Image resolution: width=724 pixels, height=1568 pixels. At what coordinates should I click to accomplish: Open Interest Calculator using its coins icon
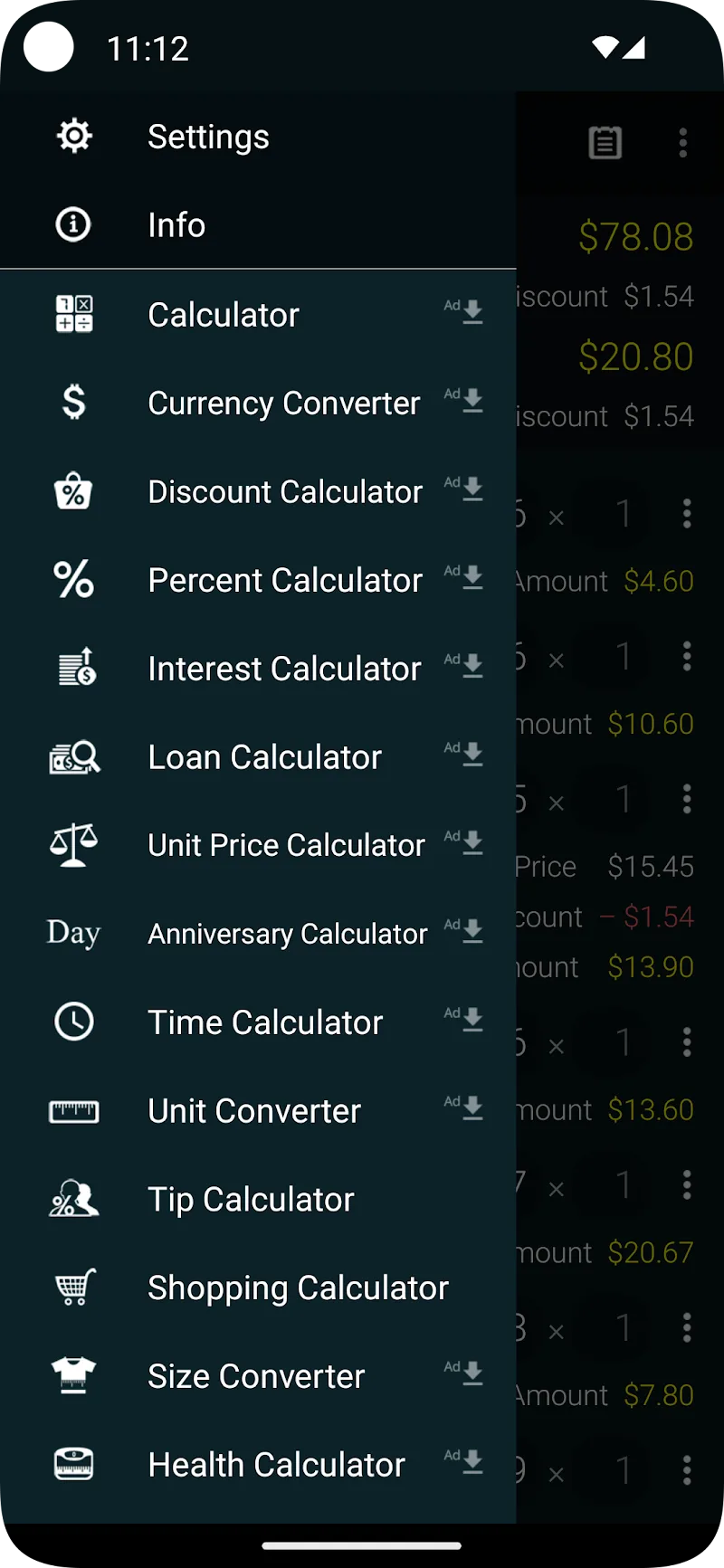pyautogui.click(x=73, y=668)
